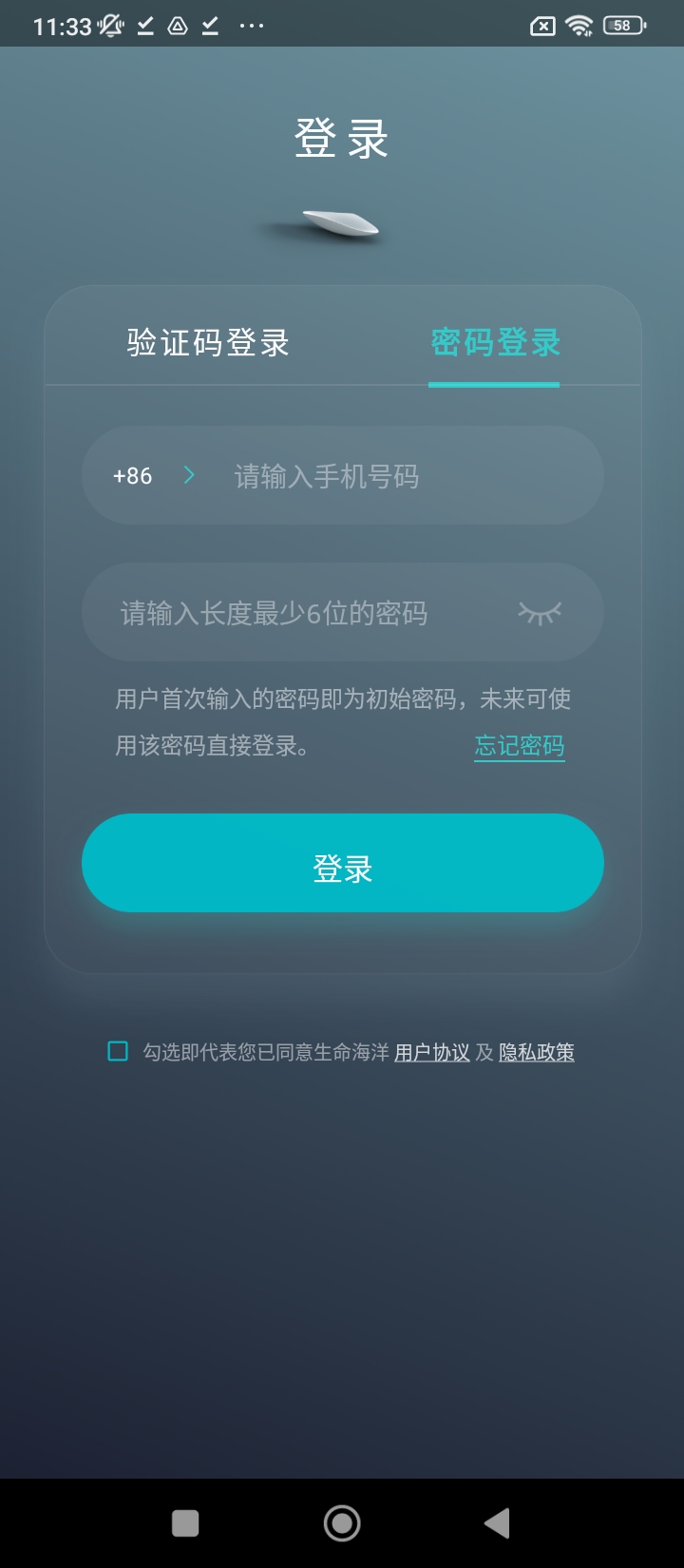The image size is (684, 1568).
Task: Toggle password visibility eye icon
Action: [x=540, y=613]
